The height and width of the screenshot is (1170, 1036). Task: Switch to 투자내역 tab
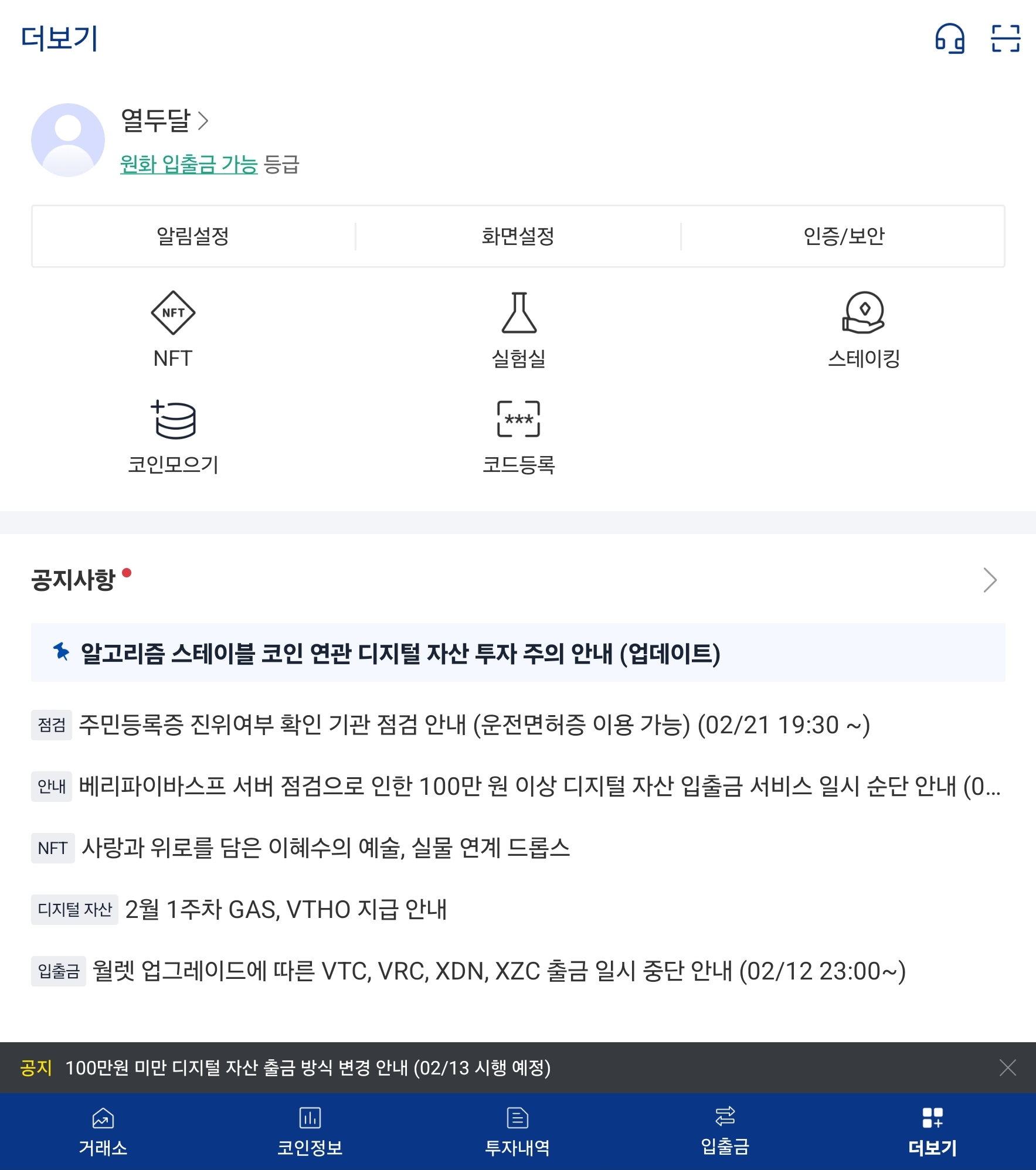(x=517, y=1131)
